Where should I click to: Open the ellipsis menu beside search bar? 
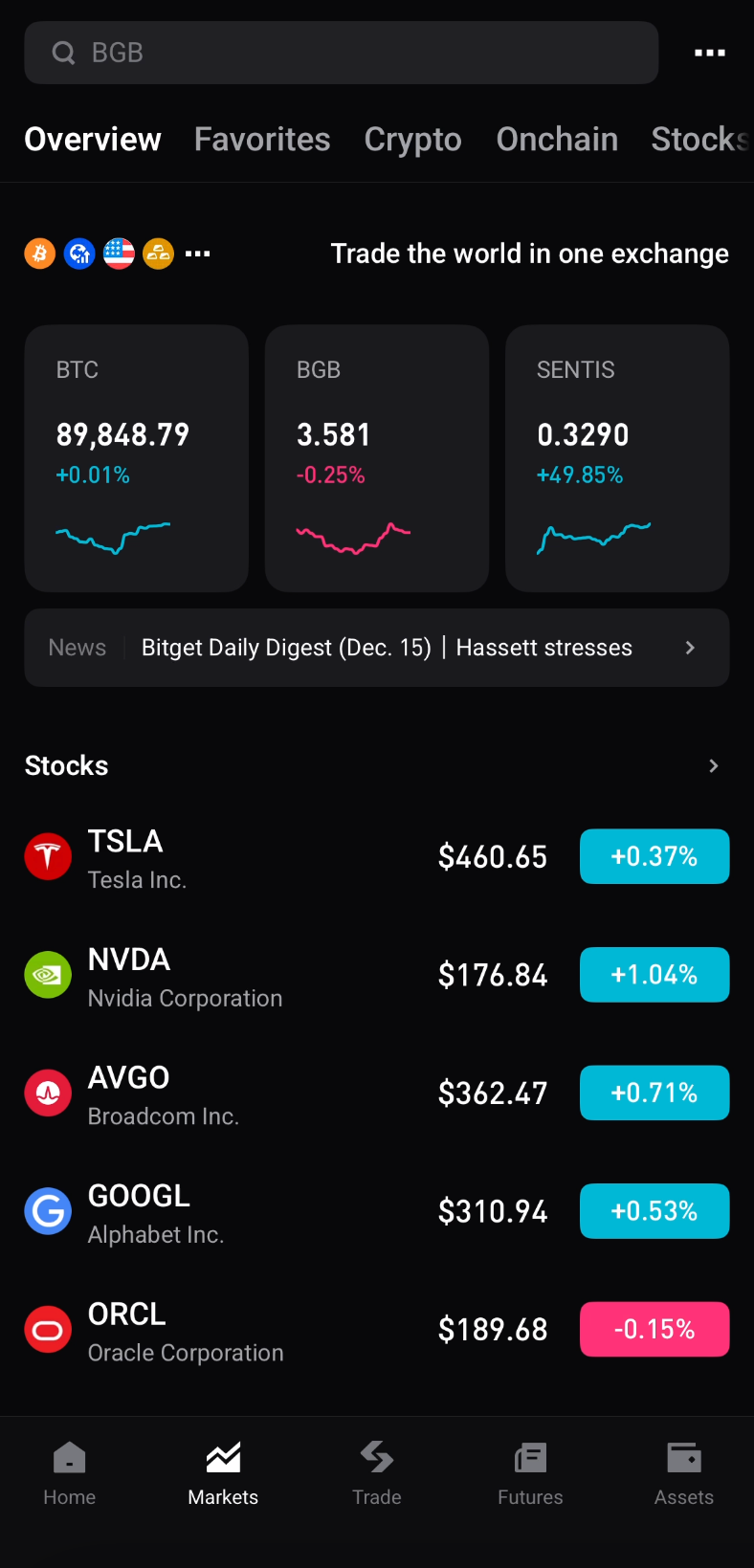(x=710, y=53)
